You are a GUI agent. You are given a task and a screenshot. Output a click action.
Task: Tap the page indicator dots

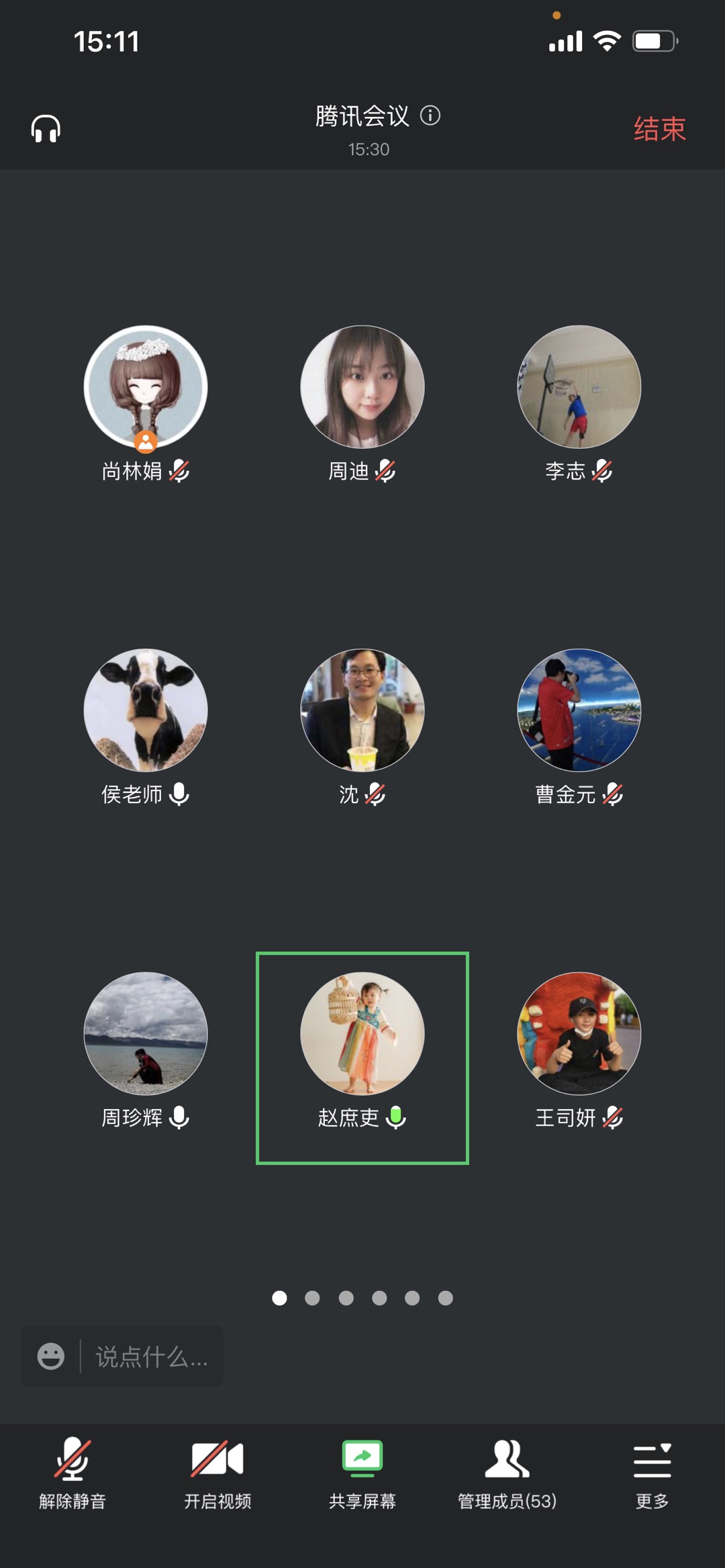(362, 1298)
